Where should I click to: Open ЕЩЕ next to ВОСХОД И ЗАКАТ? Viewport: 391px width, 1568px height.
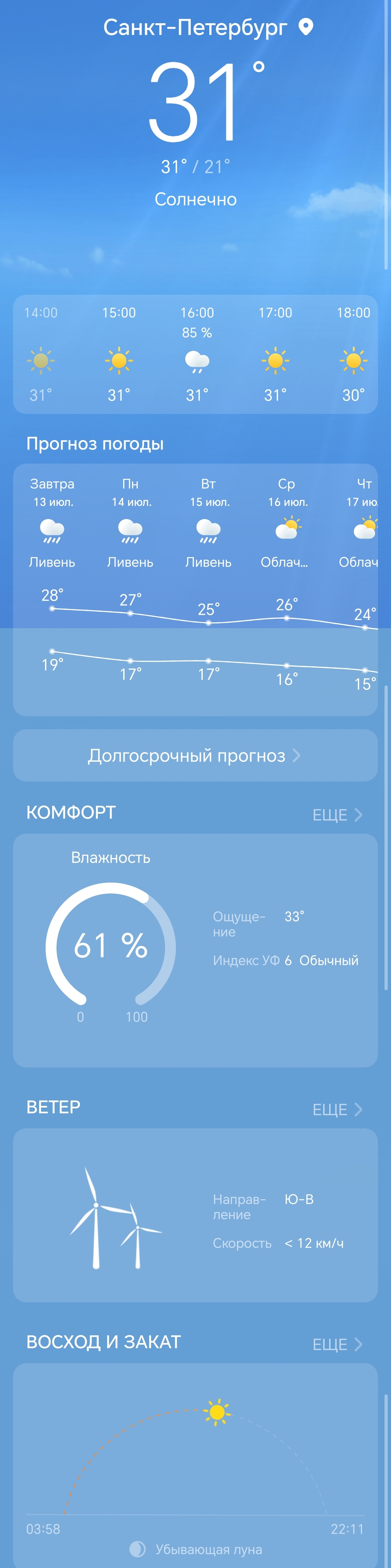coord(337,1344)
